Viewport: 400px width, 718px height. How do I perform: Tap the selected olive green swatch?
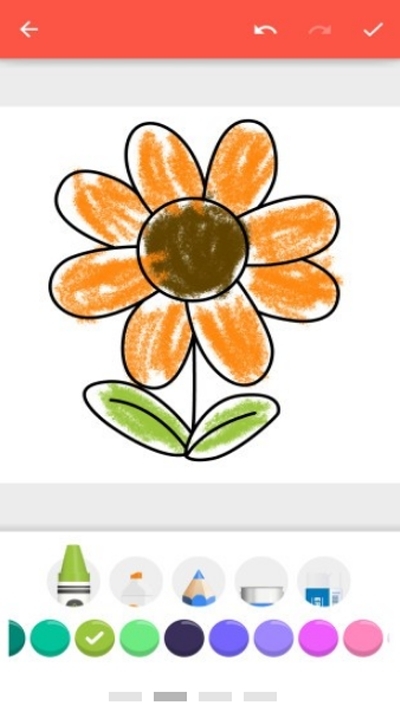(95, 638)
